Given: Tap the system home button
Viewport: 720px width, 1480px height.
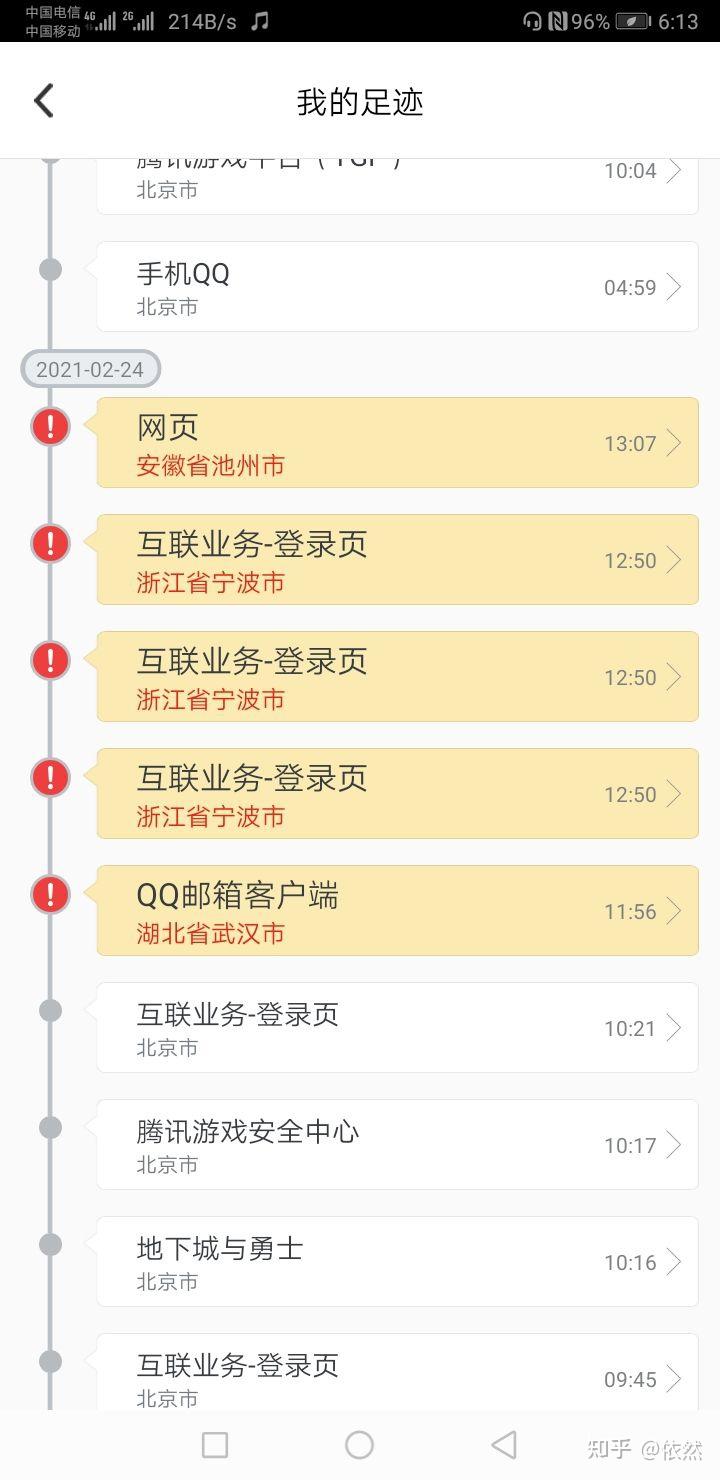Looking at the screenshot, I should 359,1445.
